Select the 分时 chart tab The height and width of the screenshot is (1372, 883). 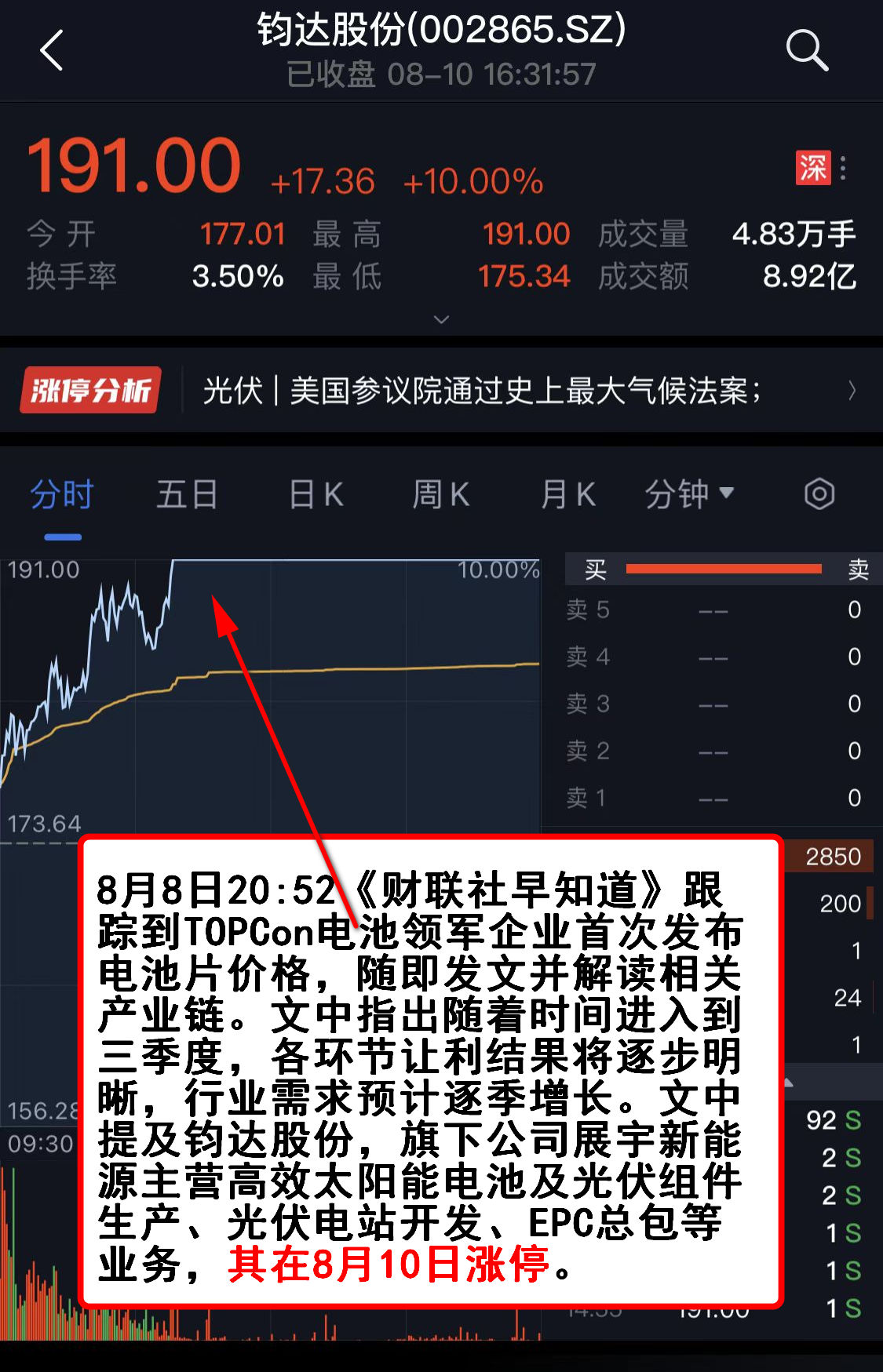pyautogui.click(x=62, y=495)
